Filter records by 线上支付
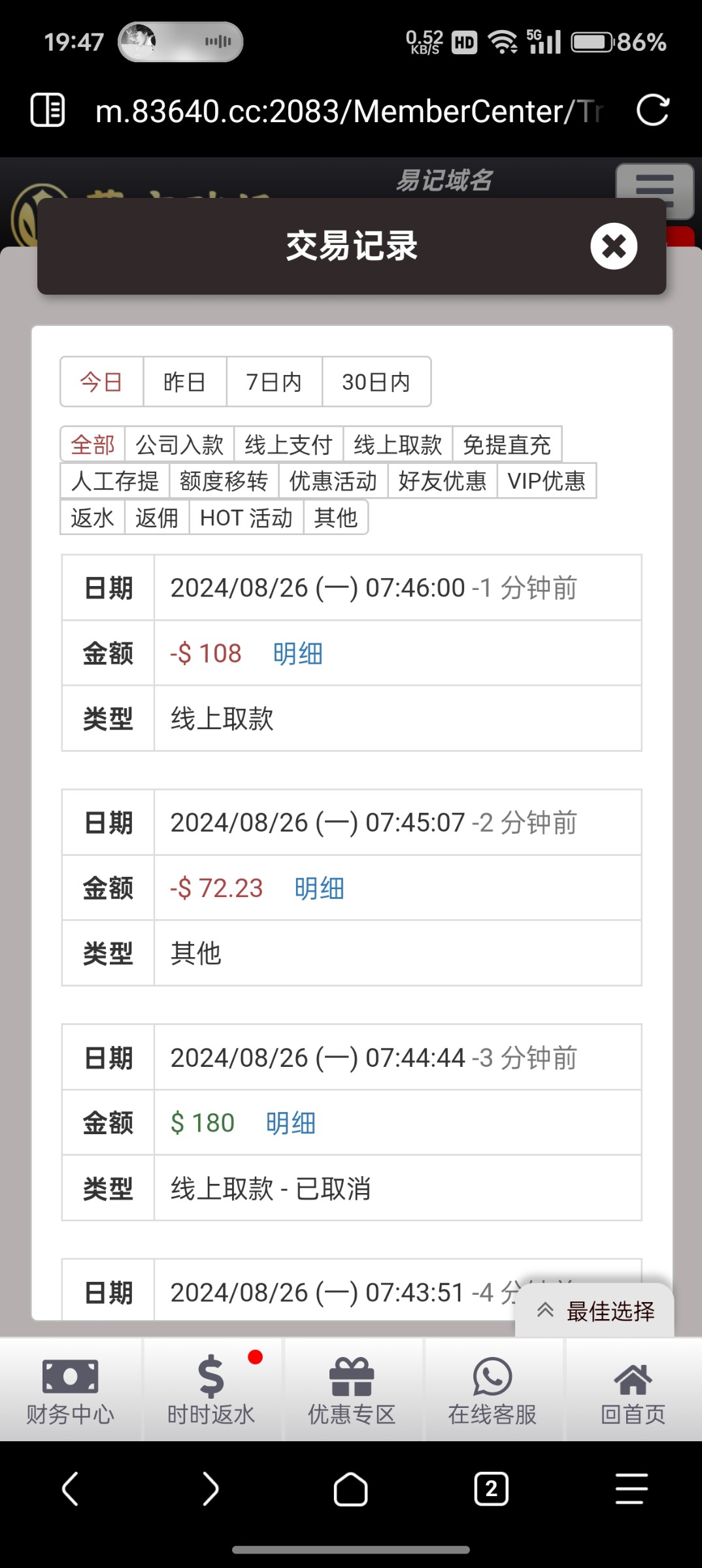 (x=289, y=445)
